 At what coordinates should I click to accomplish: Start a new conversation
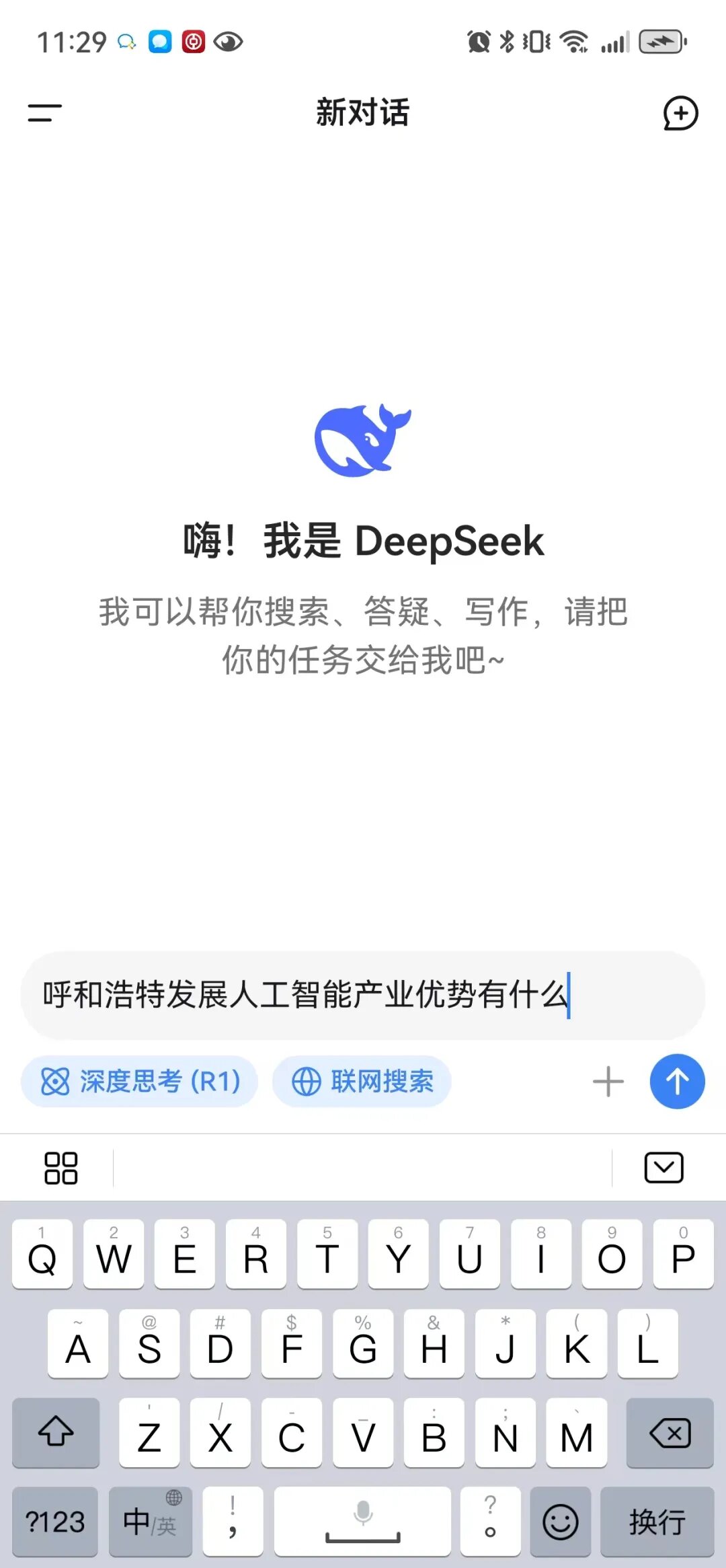(680, 113)
